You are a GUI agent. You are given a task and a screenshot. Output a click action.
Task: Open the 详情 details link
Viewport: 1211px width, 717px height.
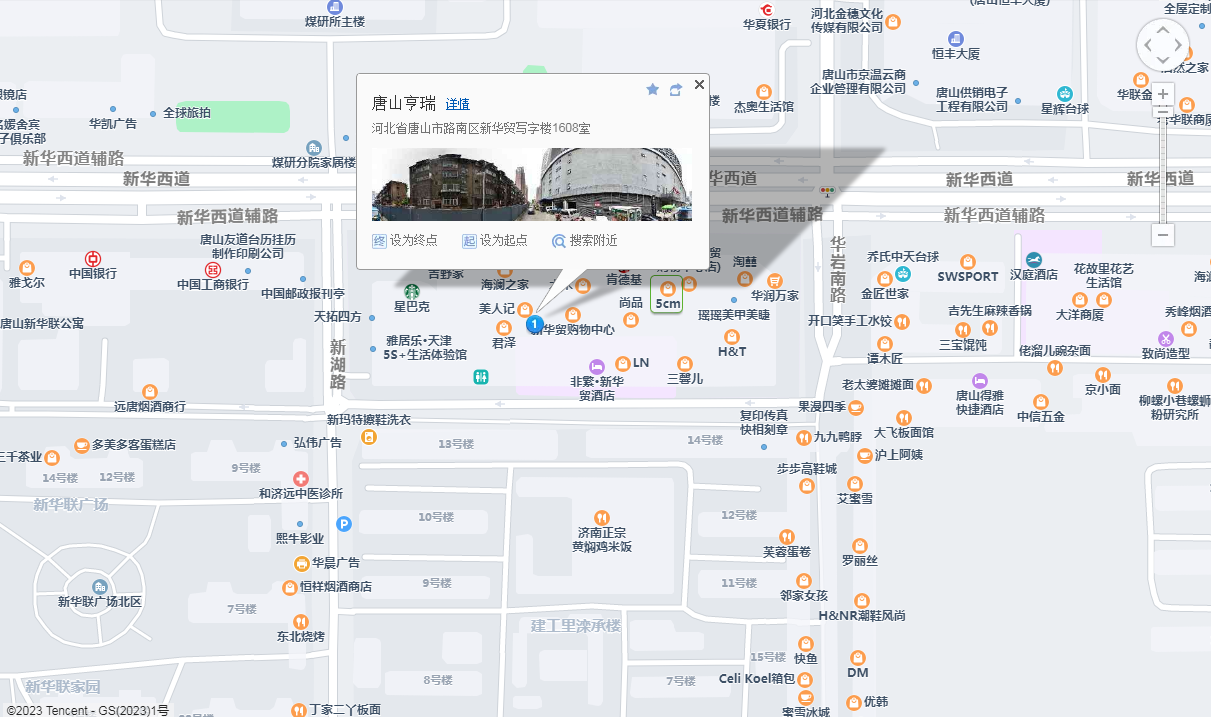click(x=457, y=104)
